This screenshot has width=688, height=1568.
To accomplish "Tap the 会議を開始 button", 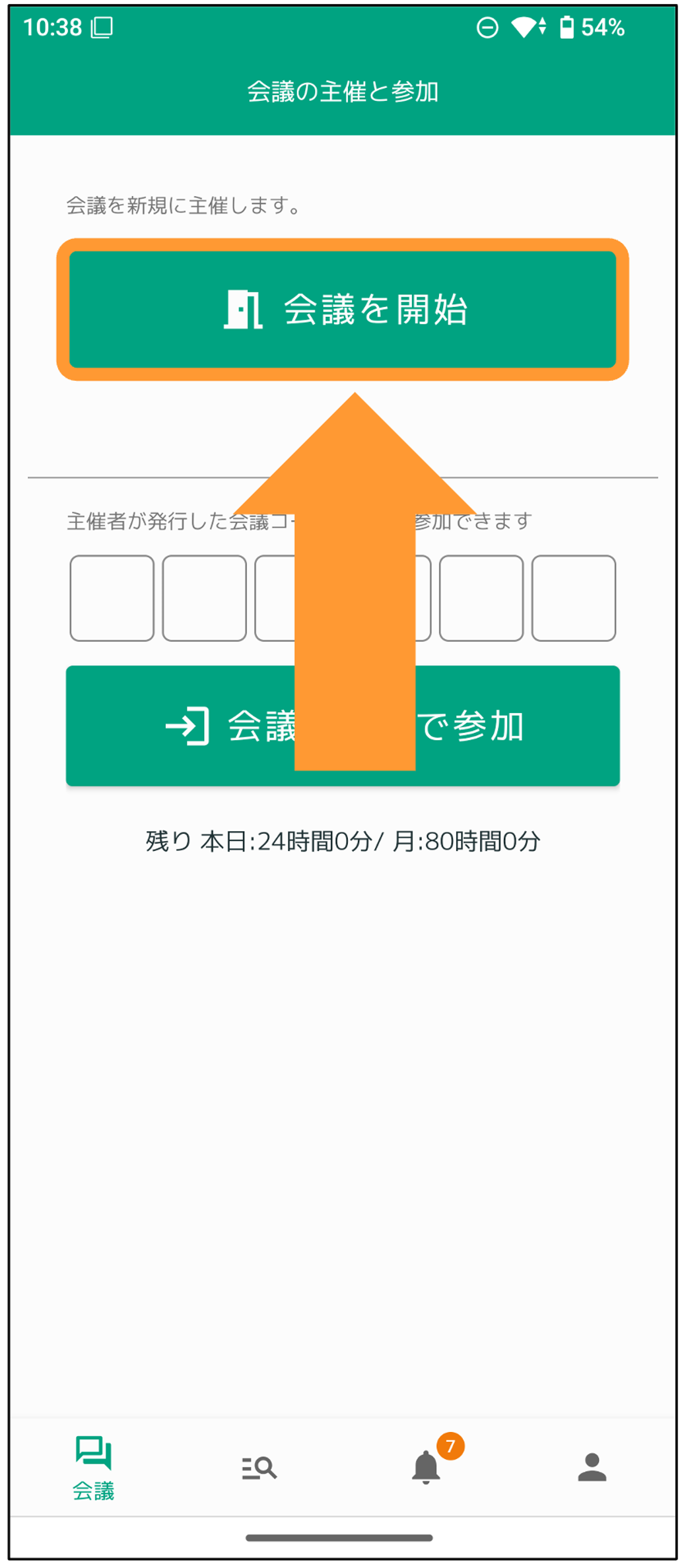I will coord(343,309).
